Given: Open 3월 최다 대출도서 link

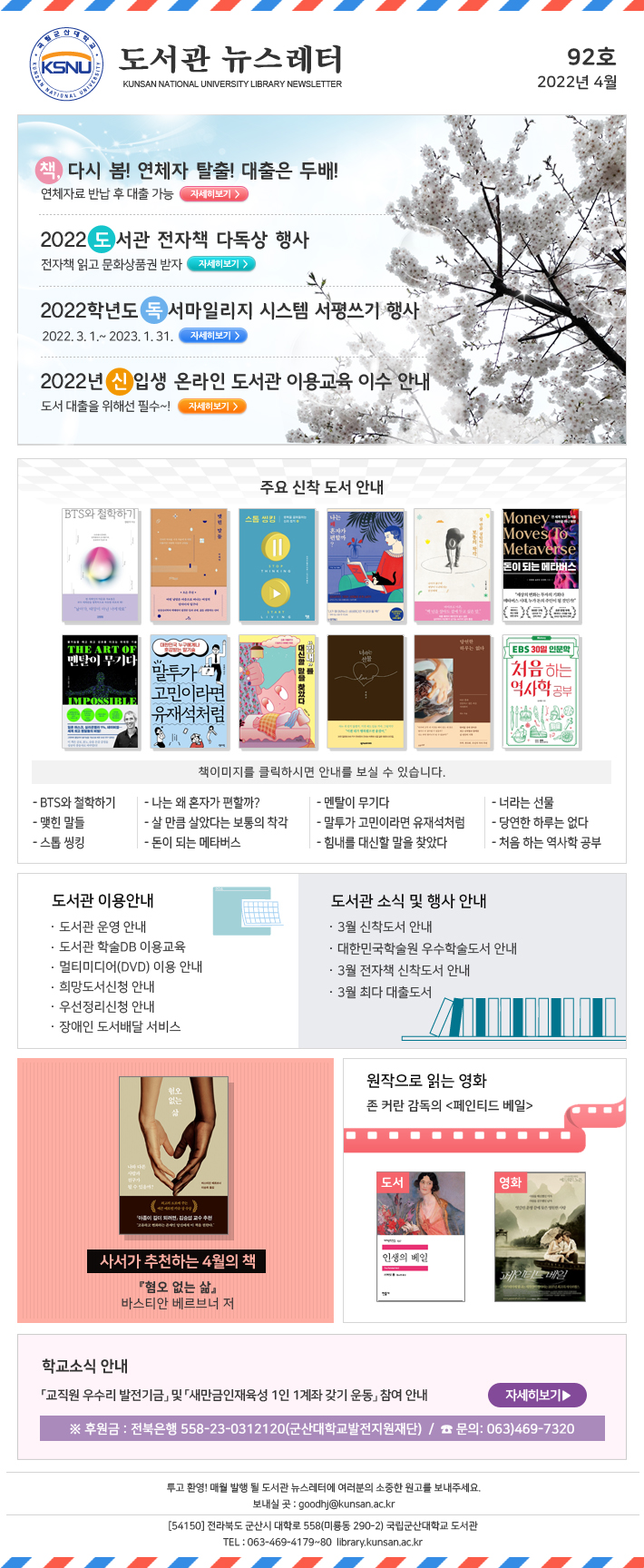Looking at the screenshot, I should [385, 992].
